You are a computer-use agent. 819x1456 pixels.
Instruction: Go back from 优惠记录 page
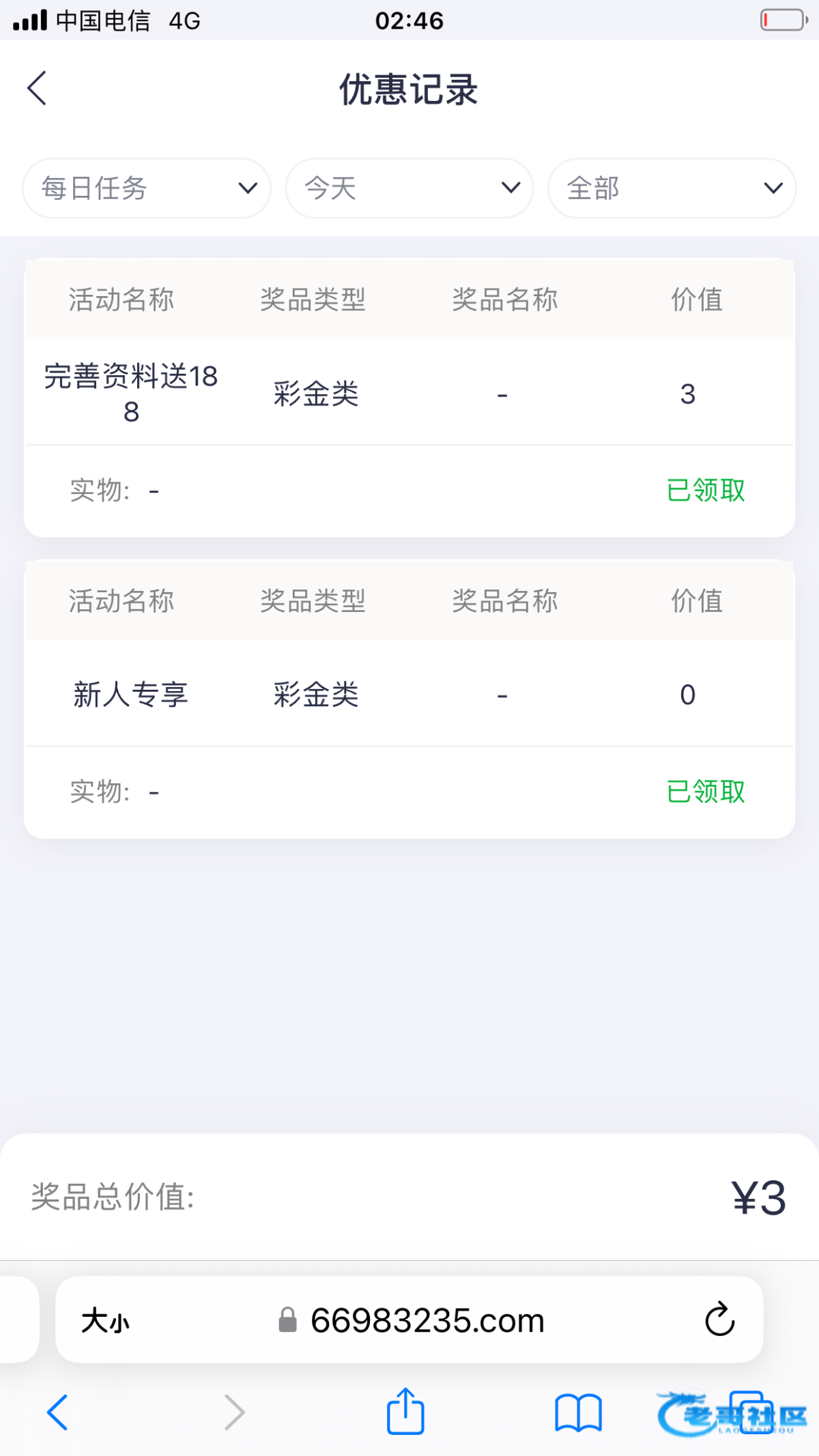(x=38, y=88)
